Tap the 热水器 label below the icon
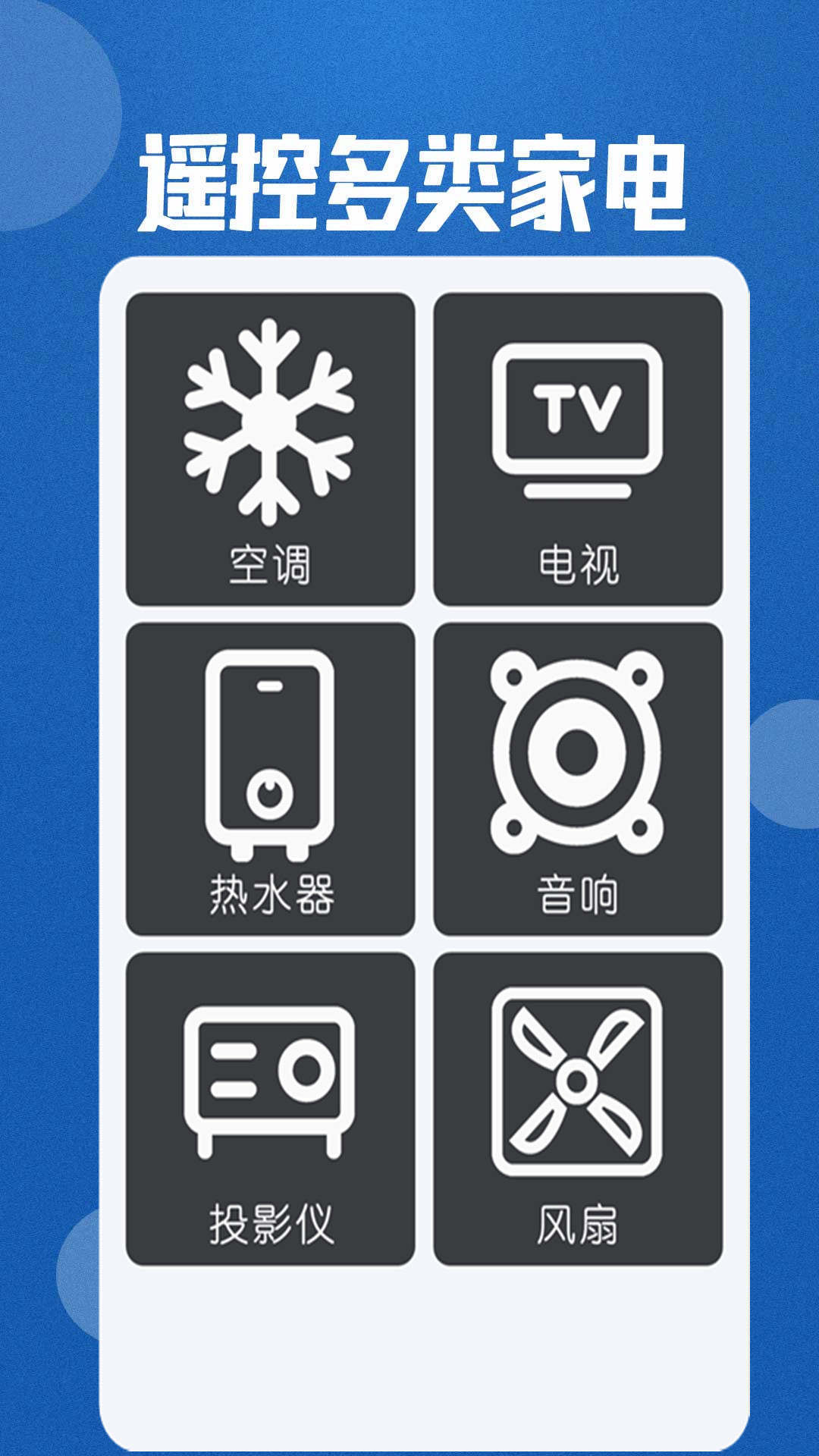The height and width of the screenshot is (1456, 819). coord(269,895)
